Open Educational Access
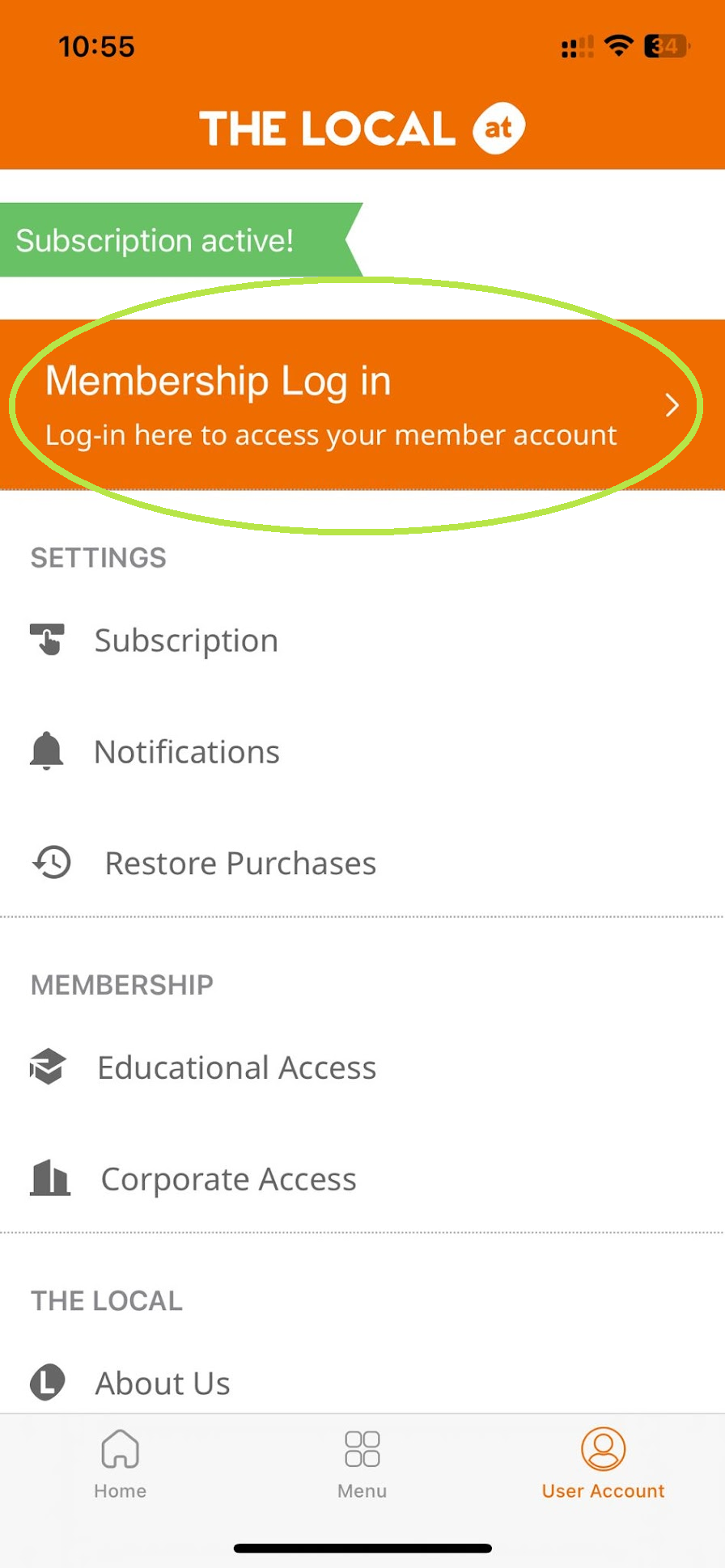The height and width of the screenshot is (1568, 725). click(x=362, y=1067)
